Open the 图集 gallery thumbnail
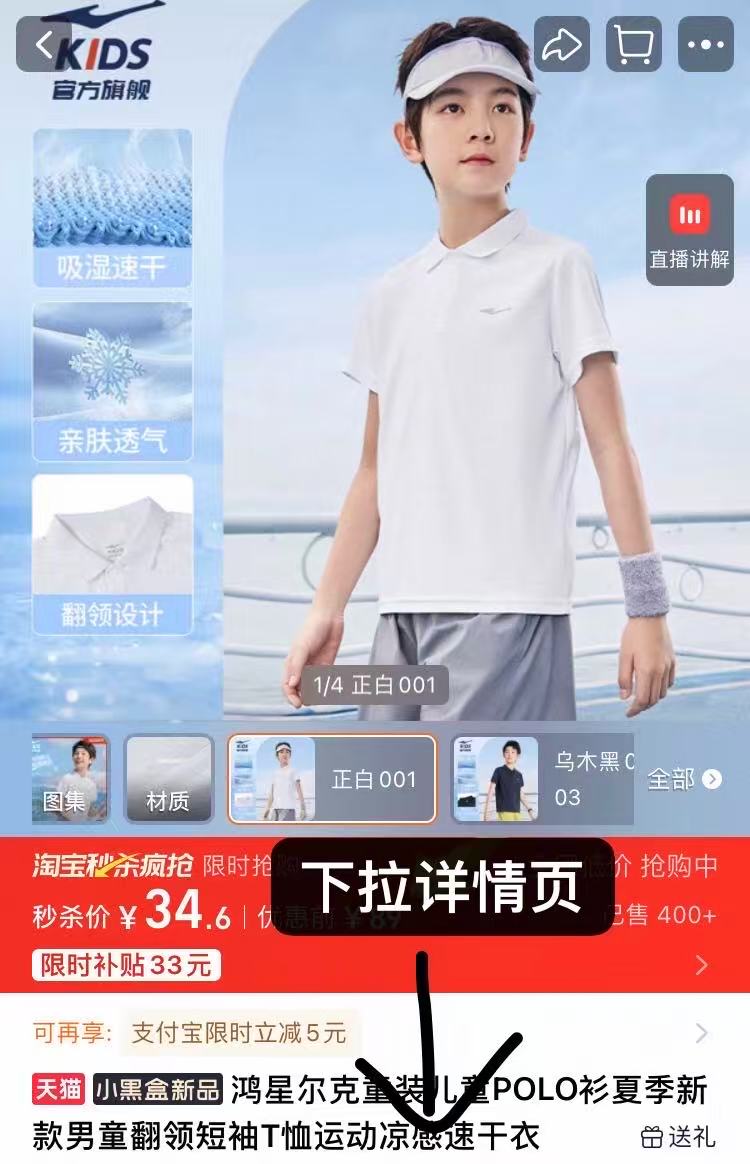The height and width of the screenshot is (1164, 750). tap(70, 779)
